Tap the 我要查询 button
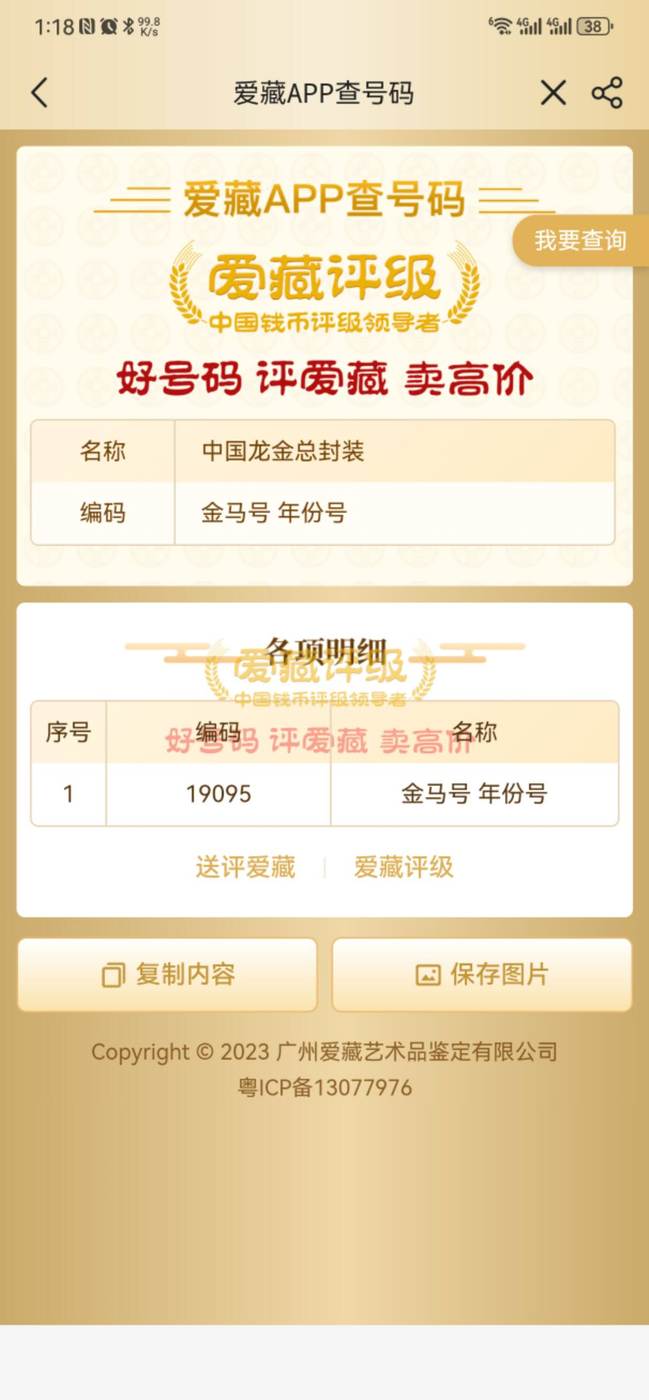This screenshot has height=1400, width=649. coord(580,241)
